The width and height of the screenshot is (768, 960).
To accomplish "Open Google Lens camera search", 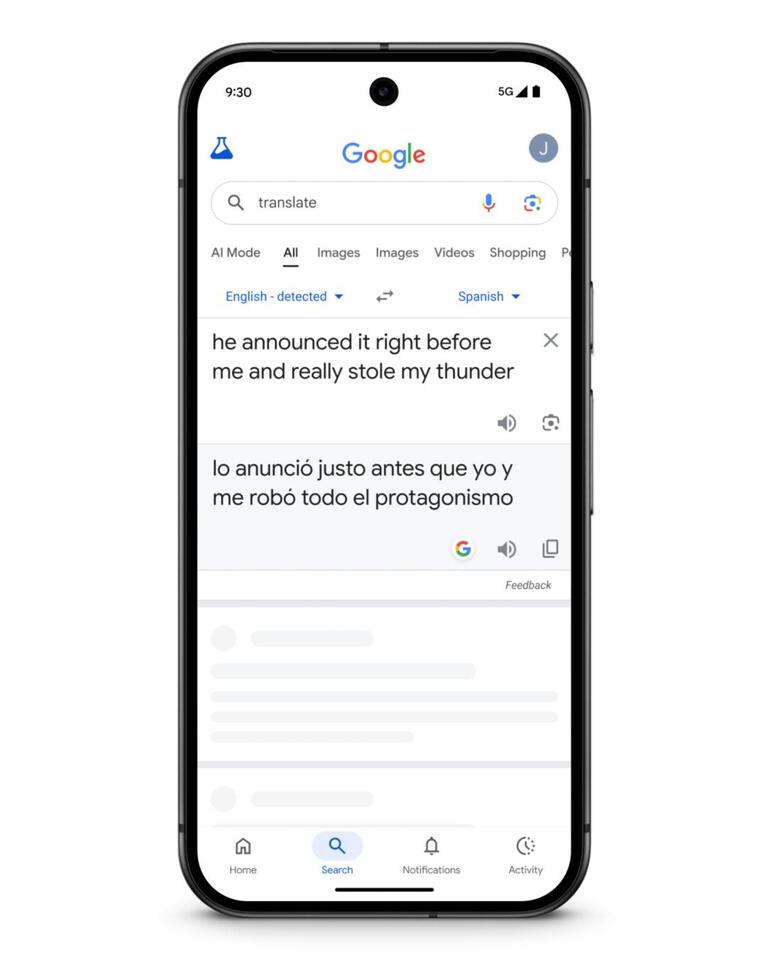I will [x=532, y=203].
